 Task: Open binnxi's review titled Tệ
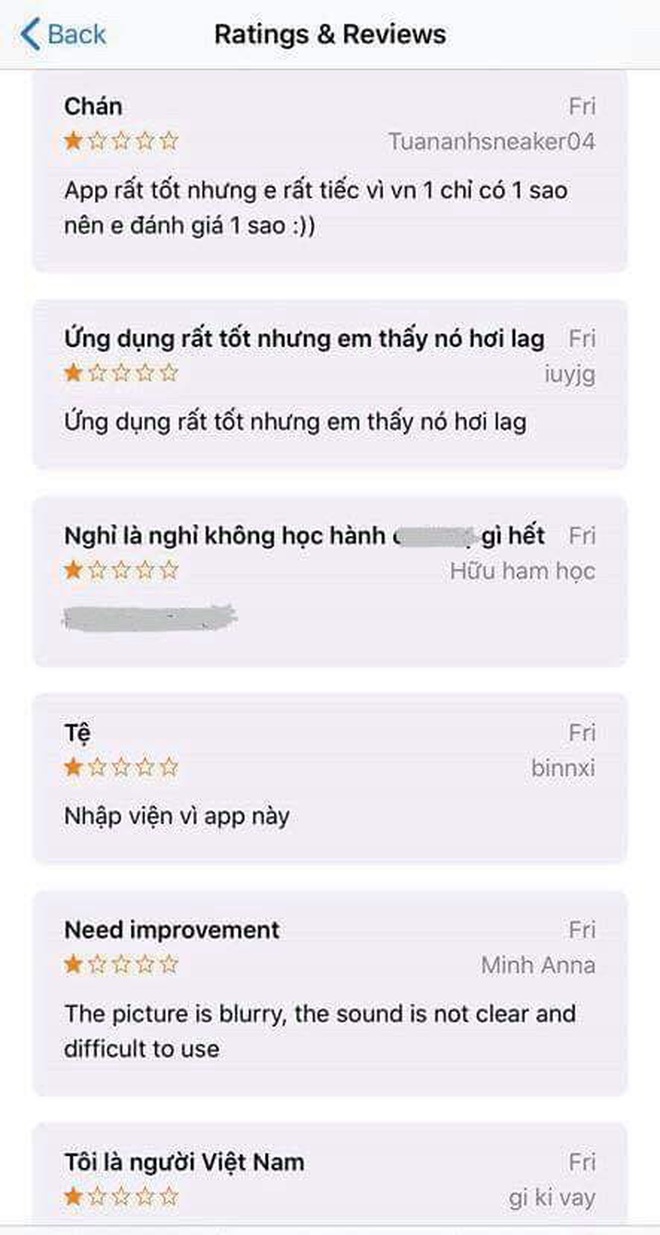(330, 778)
